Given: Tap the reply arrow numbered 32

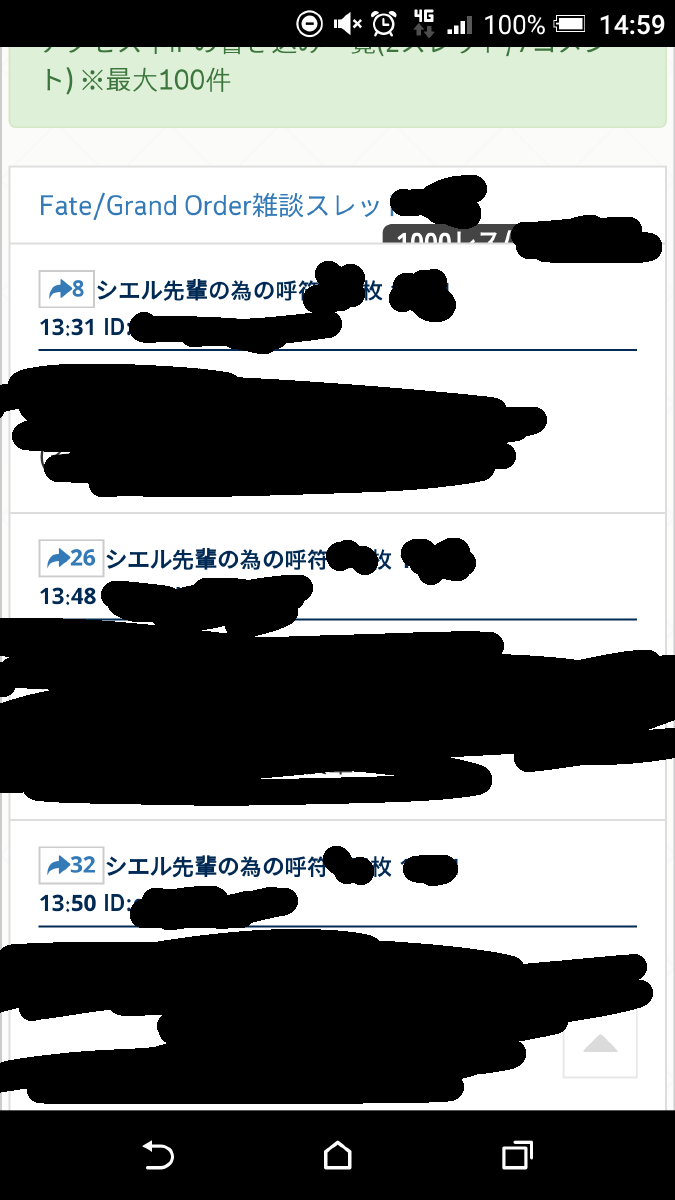Looking at the screenshot, I should 71,865.
